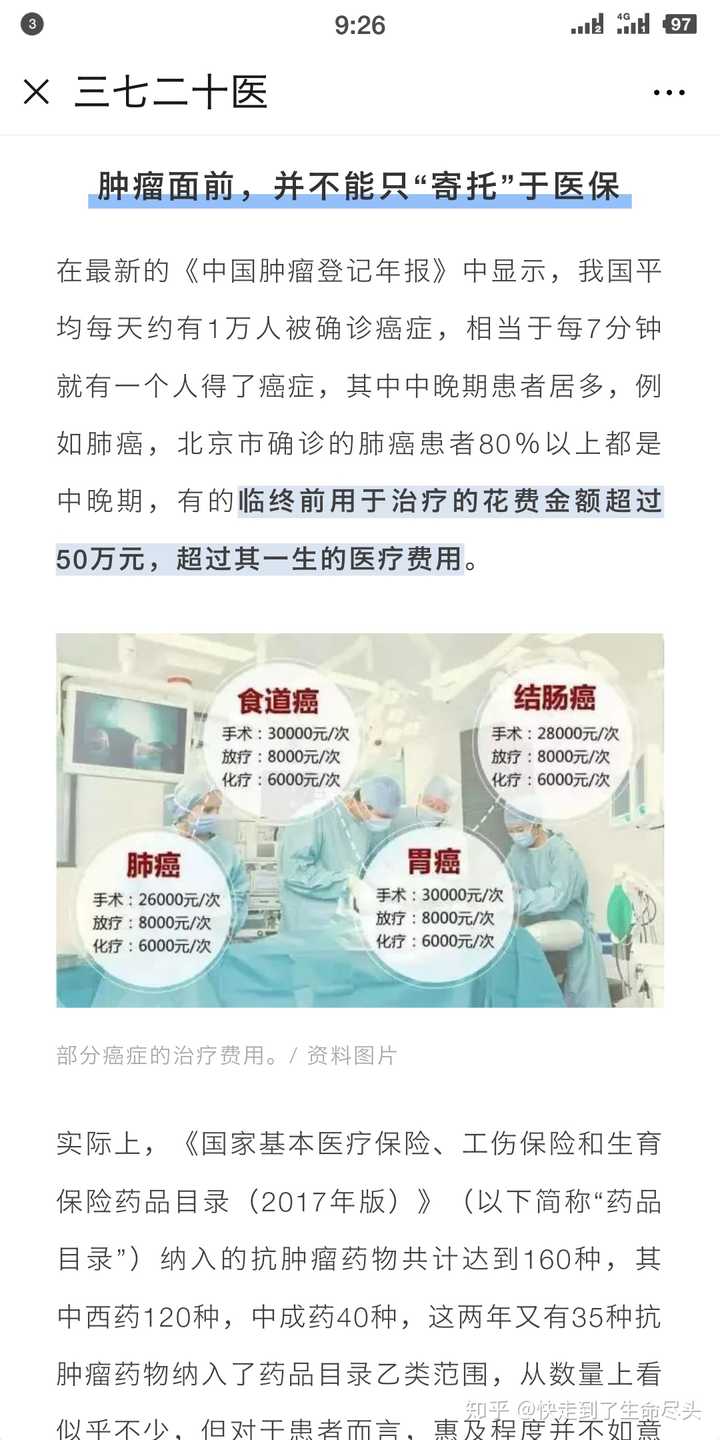View the cancer treatment cost image
720x1440 pixels.
[360, 820]
